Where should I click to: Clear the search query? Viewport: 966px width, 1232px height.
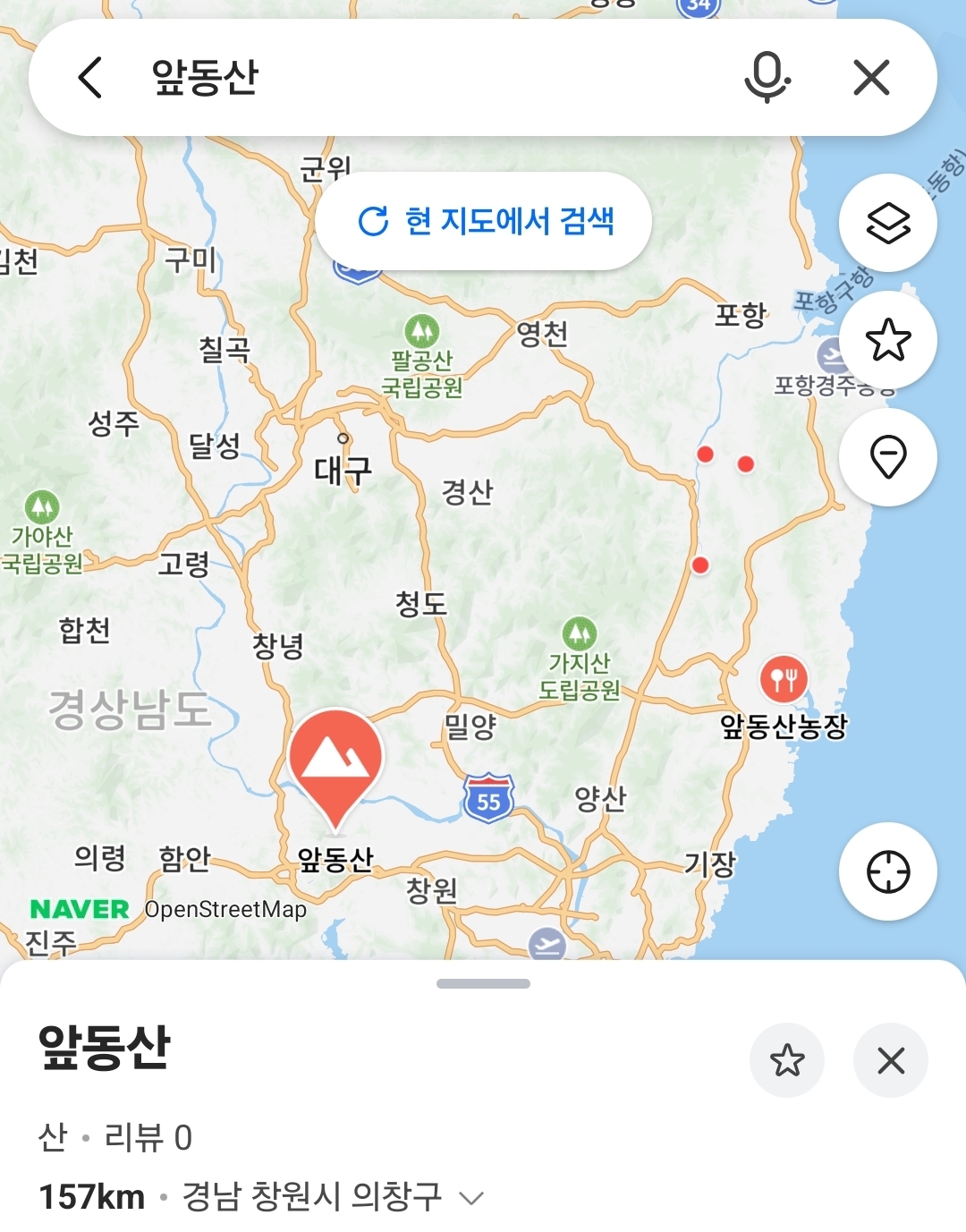tap(871, 77)
